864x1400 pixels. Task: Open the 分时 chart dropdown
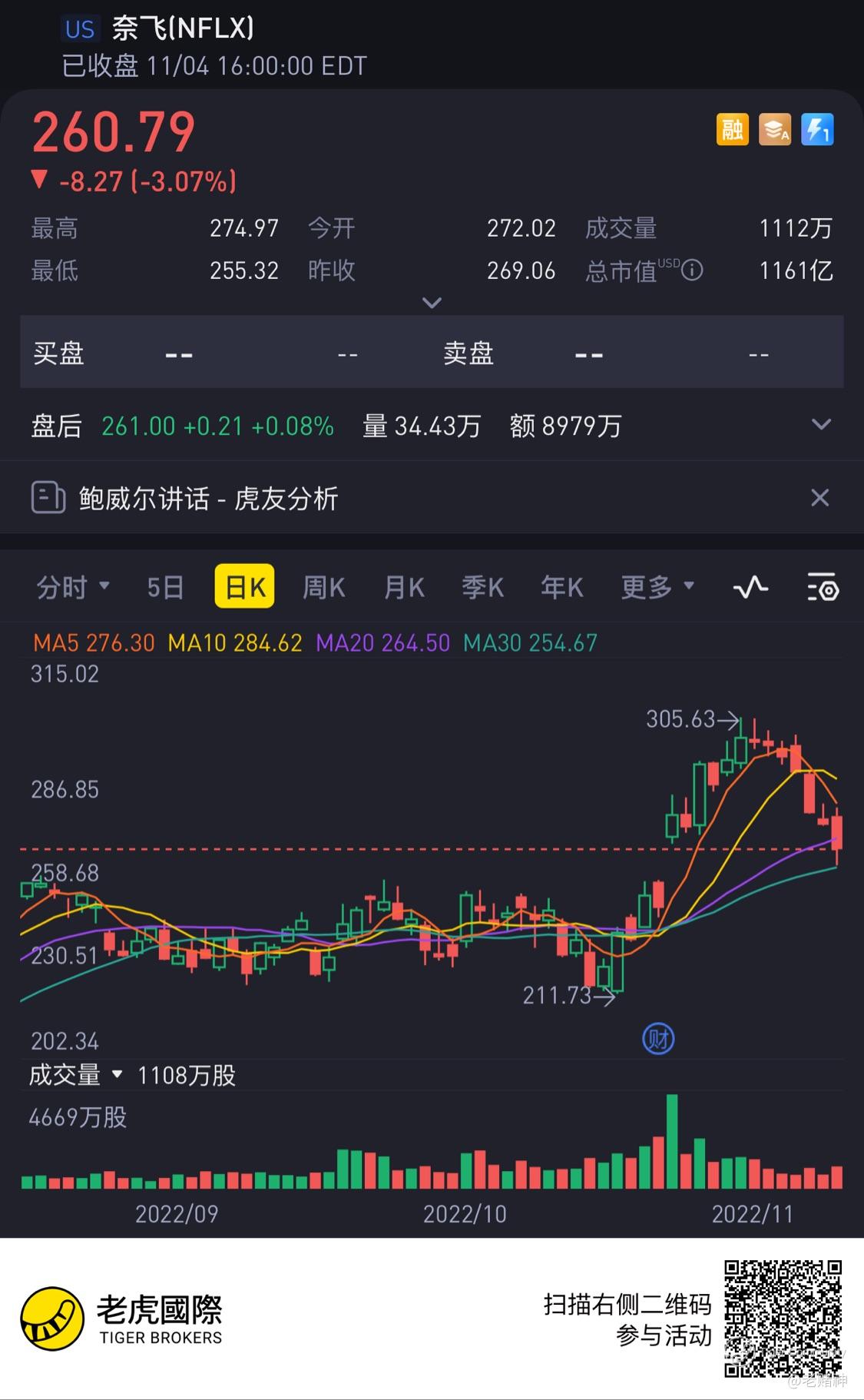tap(73, 587)
